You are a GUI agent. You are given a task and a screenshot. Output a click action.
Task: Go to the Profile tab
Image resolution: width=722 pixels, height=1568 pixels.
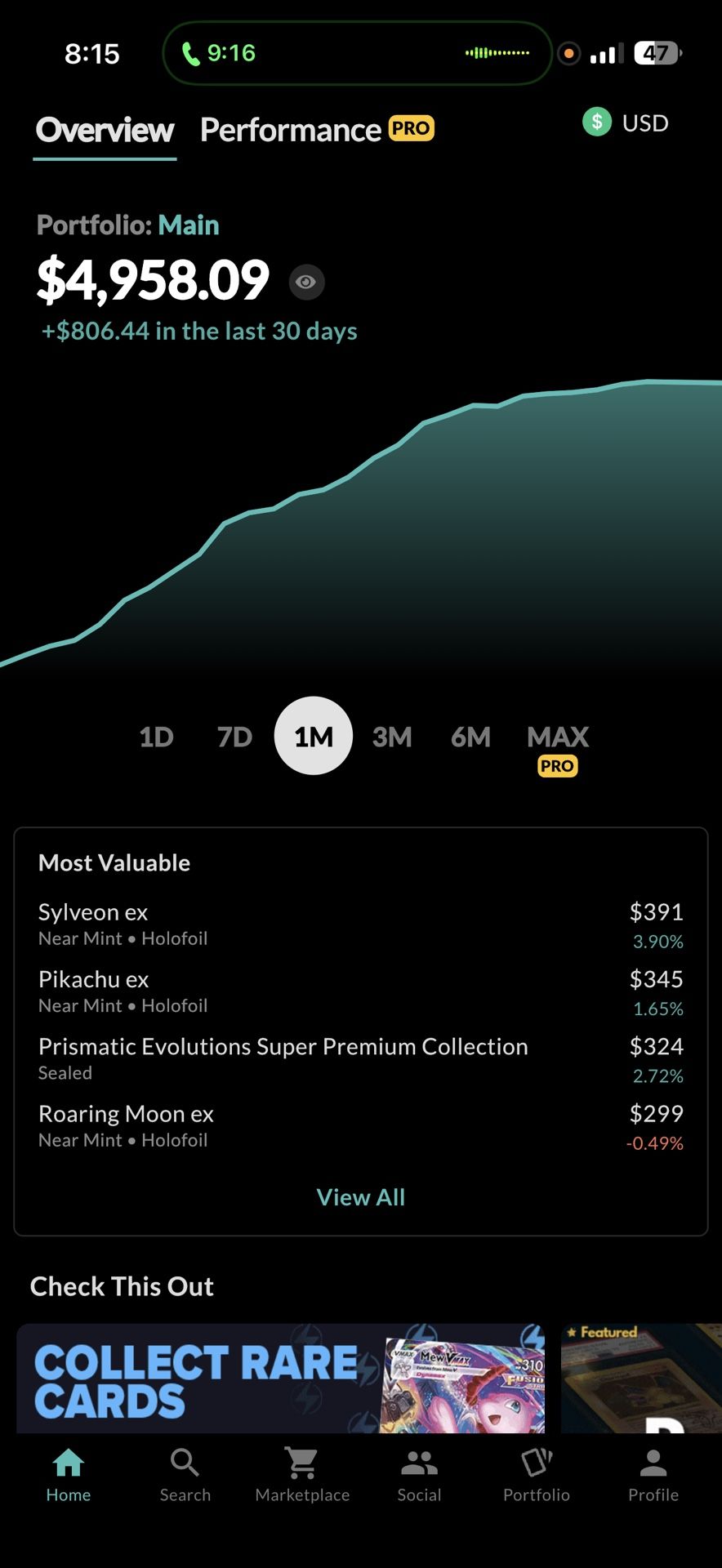pos(653,1475)
